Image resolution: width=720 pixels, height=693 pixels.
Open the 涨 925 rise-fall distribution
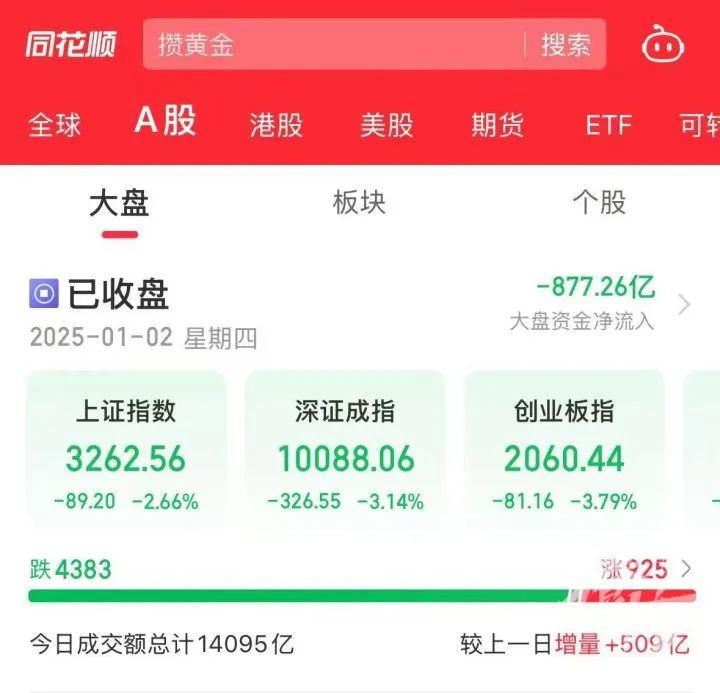click(x=646, y=570)
